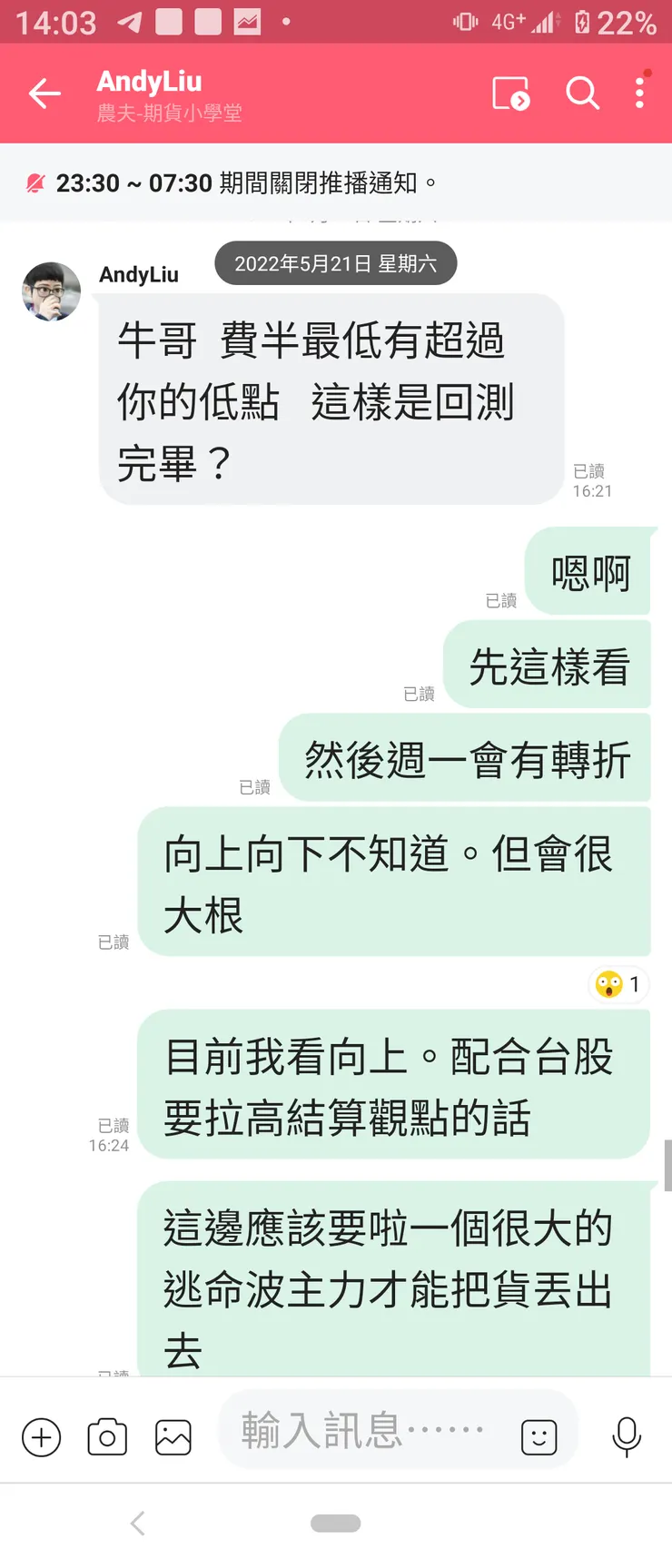
Task: Tap the 😲 reaction on the message
Action: [618, 984]
